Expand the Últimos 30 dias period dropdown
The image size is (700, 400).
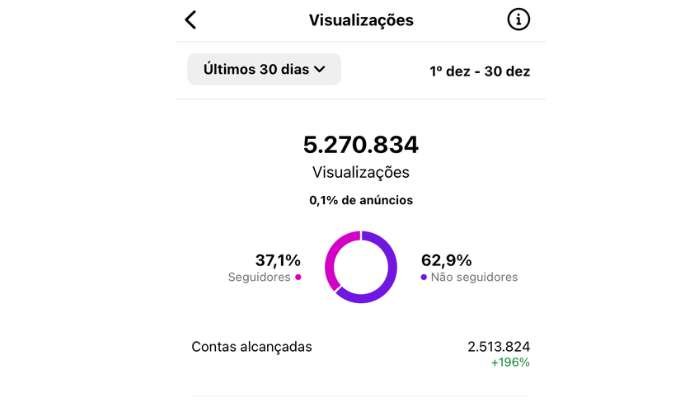point(264,69)
